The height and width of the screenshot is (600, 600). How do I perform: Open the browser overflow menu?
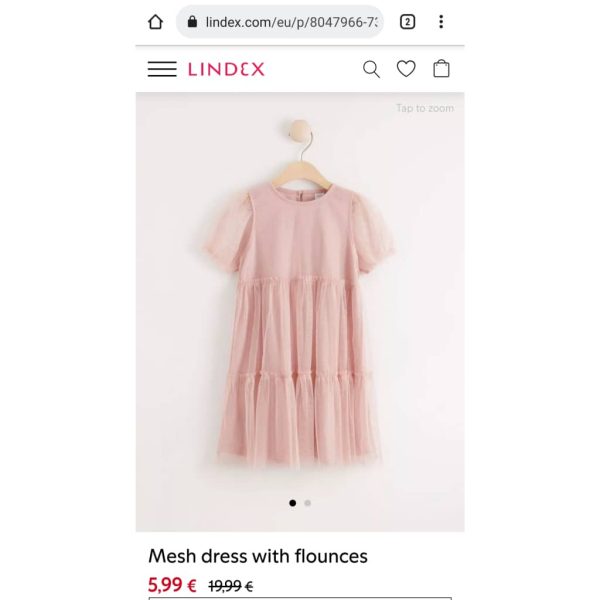441,22
